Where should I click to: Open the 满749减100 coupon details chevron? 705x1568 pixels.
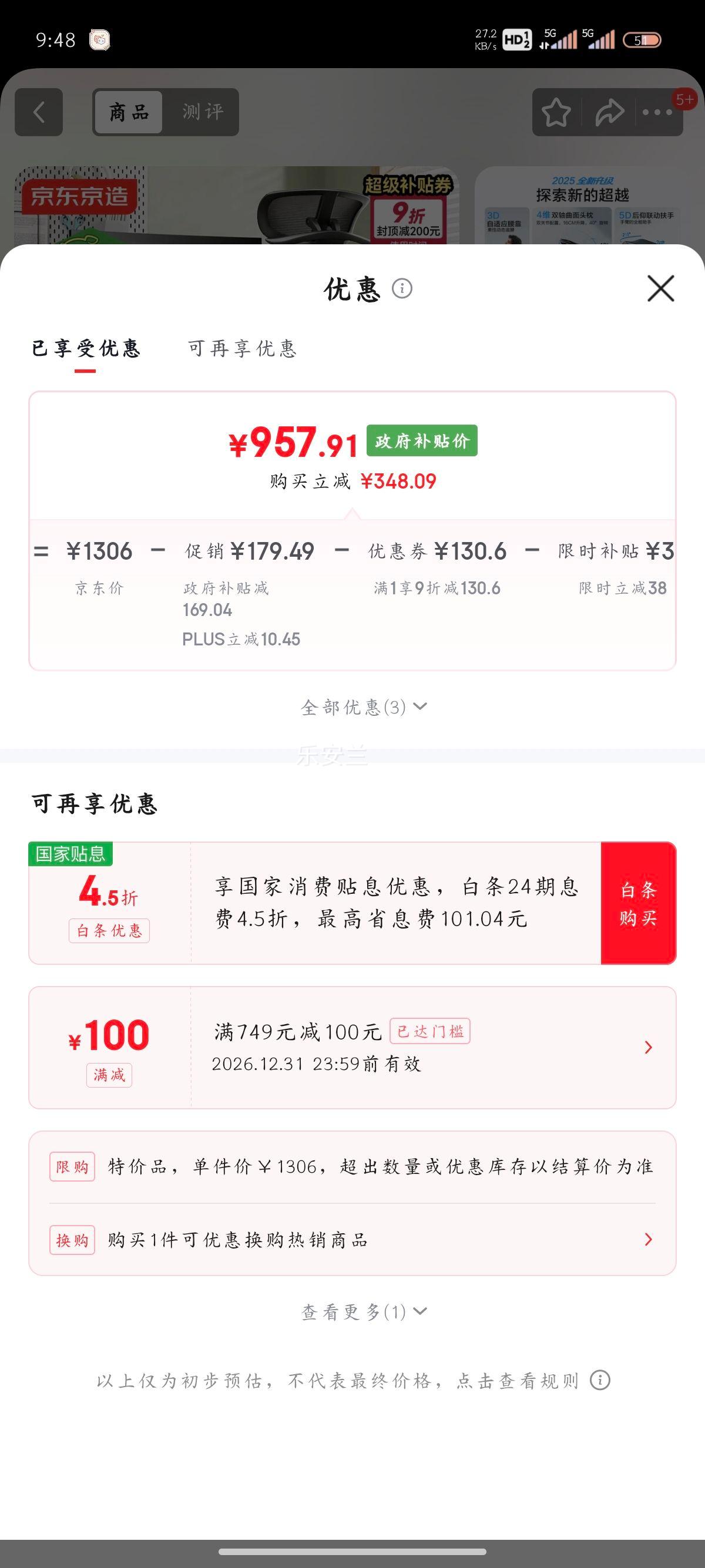(x=648, y=1047)
